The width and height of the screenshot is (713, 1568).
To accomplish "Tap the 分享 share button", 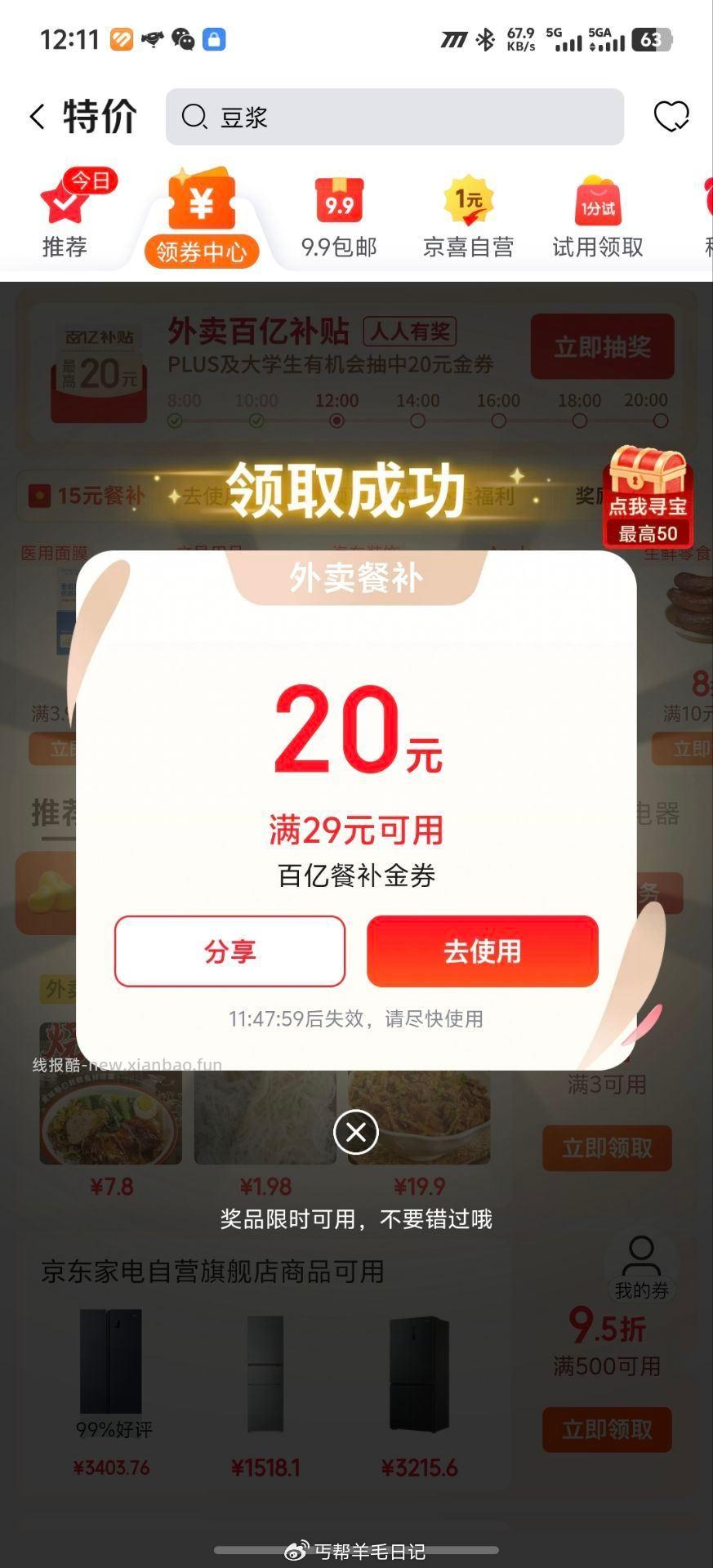I will (x=229, y=951).
